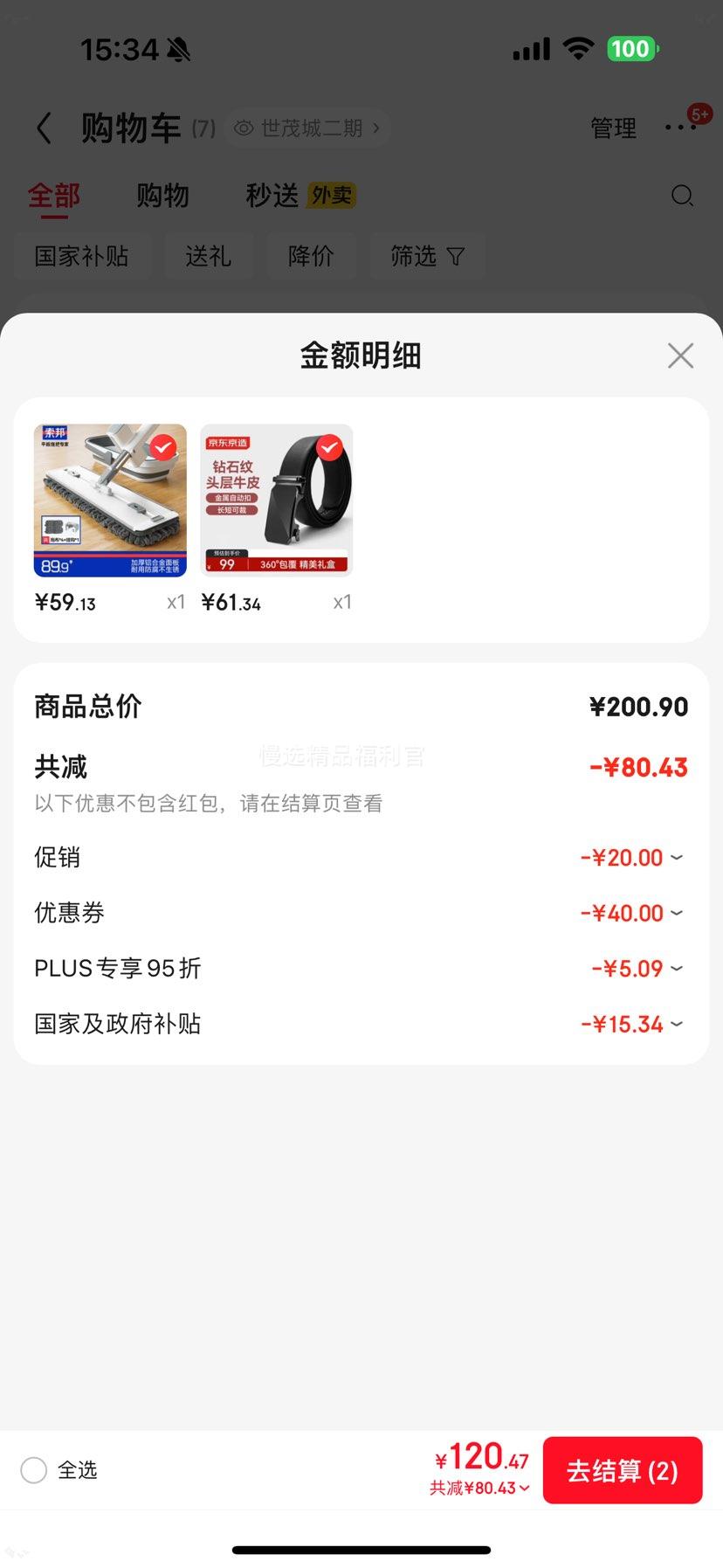
Task: Open search with the magnifier icon
Action: (682, 196)
